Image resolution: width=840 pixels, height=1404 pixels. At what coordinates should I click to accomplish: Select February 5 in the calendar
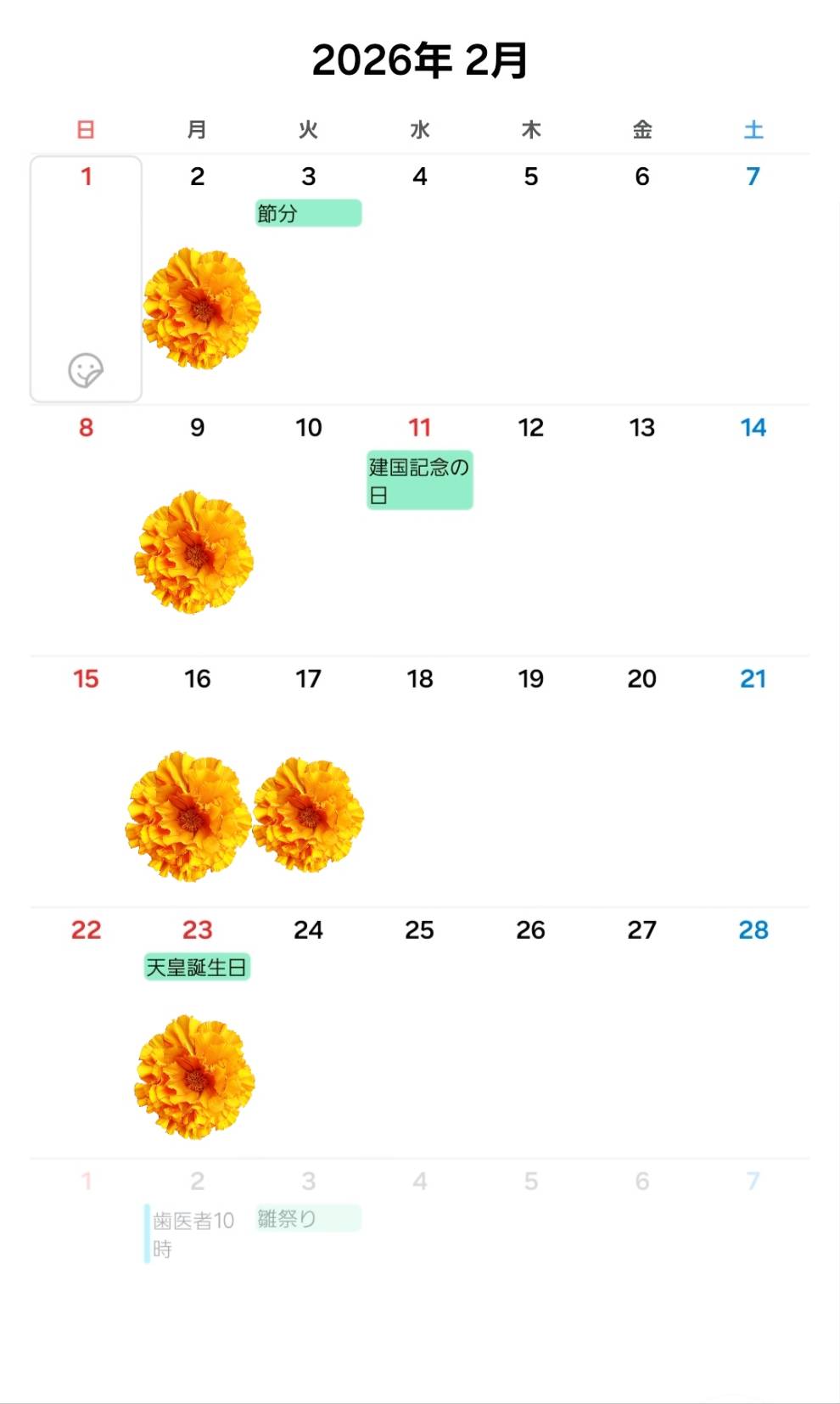click(530, 177)
